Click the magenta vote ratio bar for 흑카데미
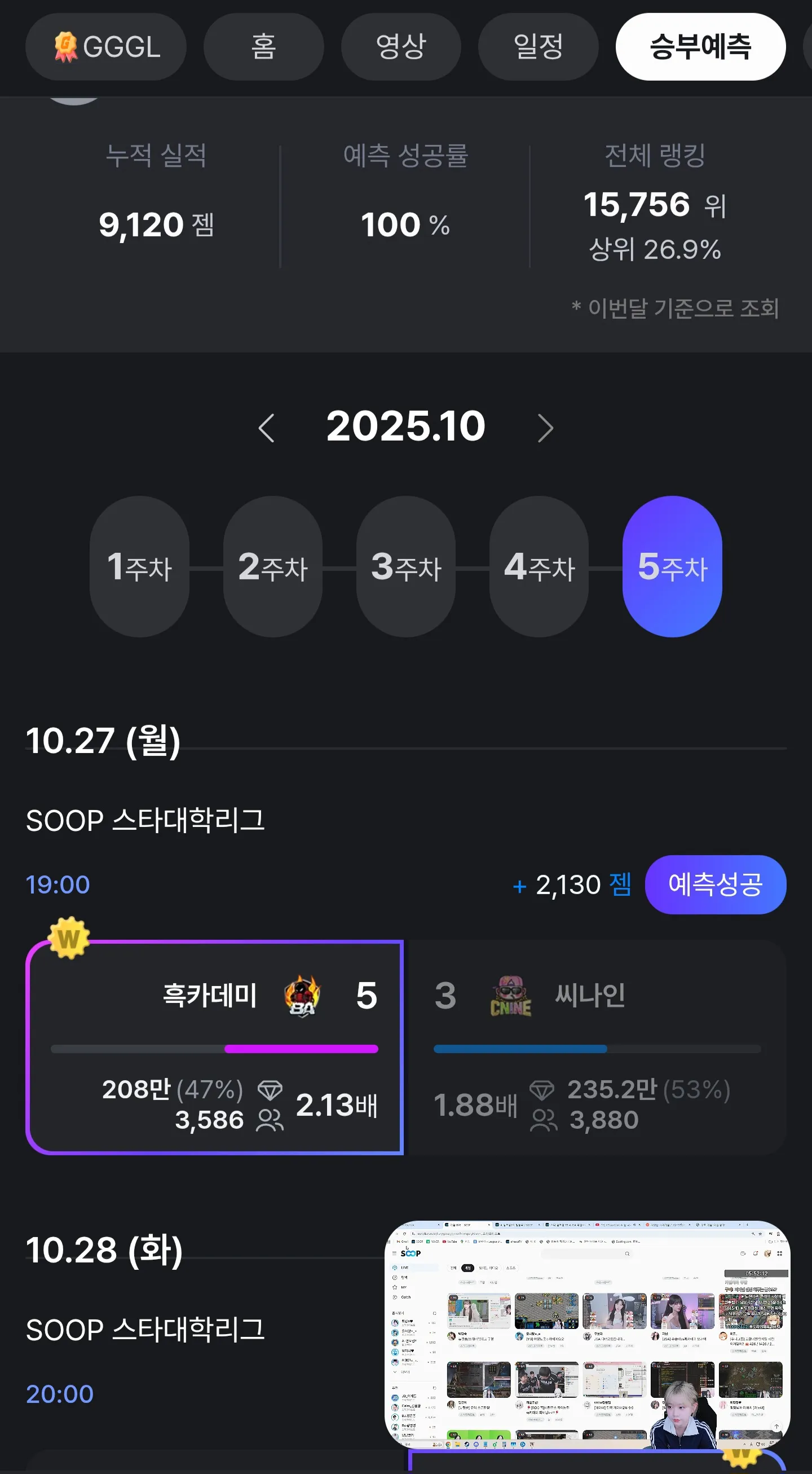This screenshot has width=812, height=1474. click(301, 1049)
